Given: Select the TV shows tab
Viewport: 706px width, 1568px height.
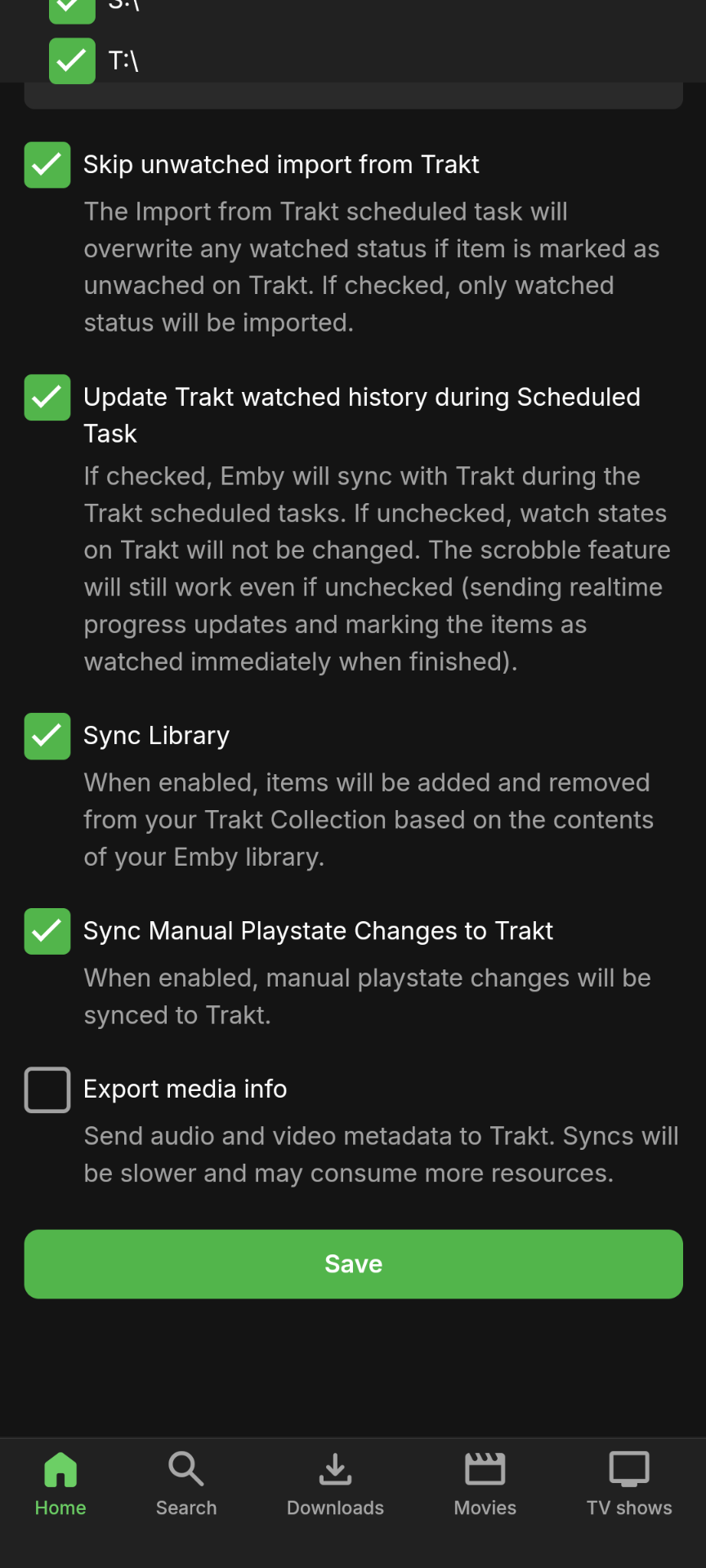Looking at the screenshot, I should 629,1484.
